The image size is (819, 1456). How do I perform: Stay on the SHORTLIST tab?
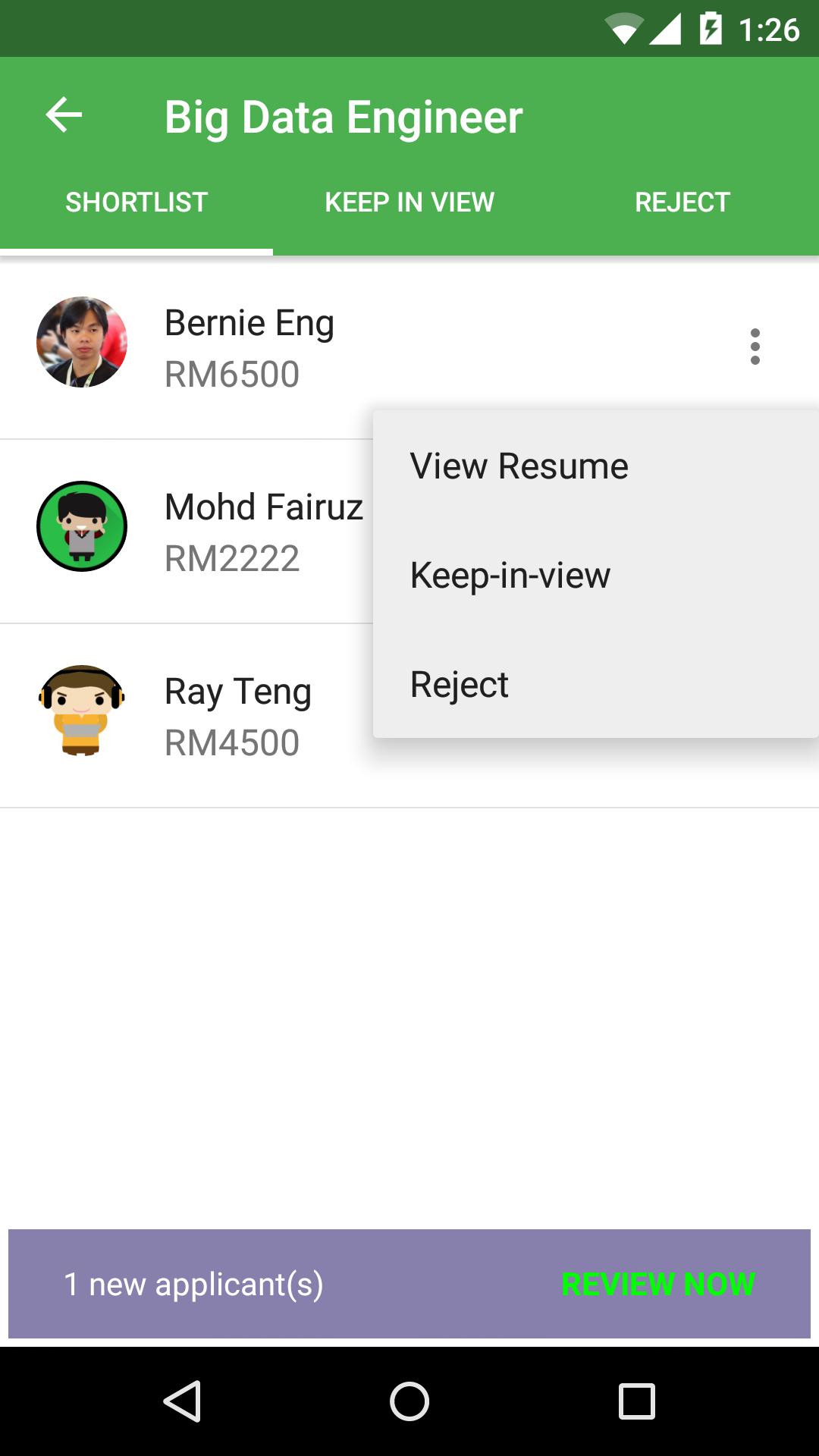click(136, 202)
